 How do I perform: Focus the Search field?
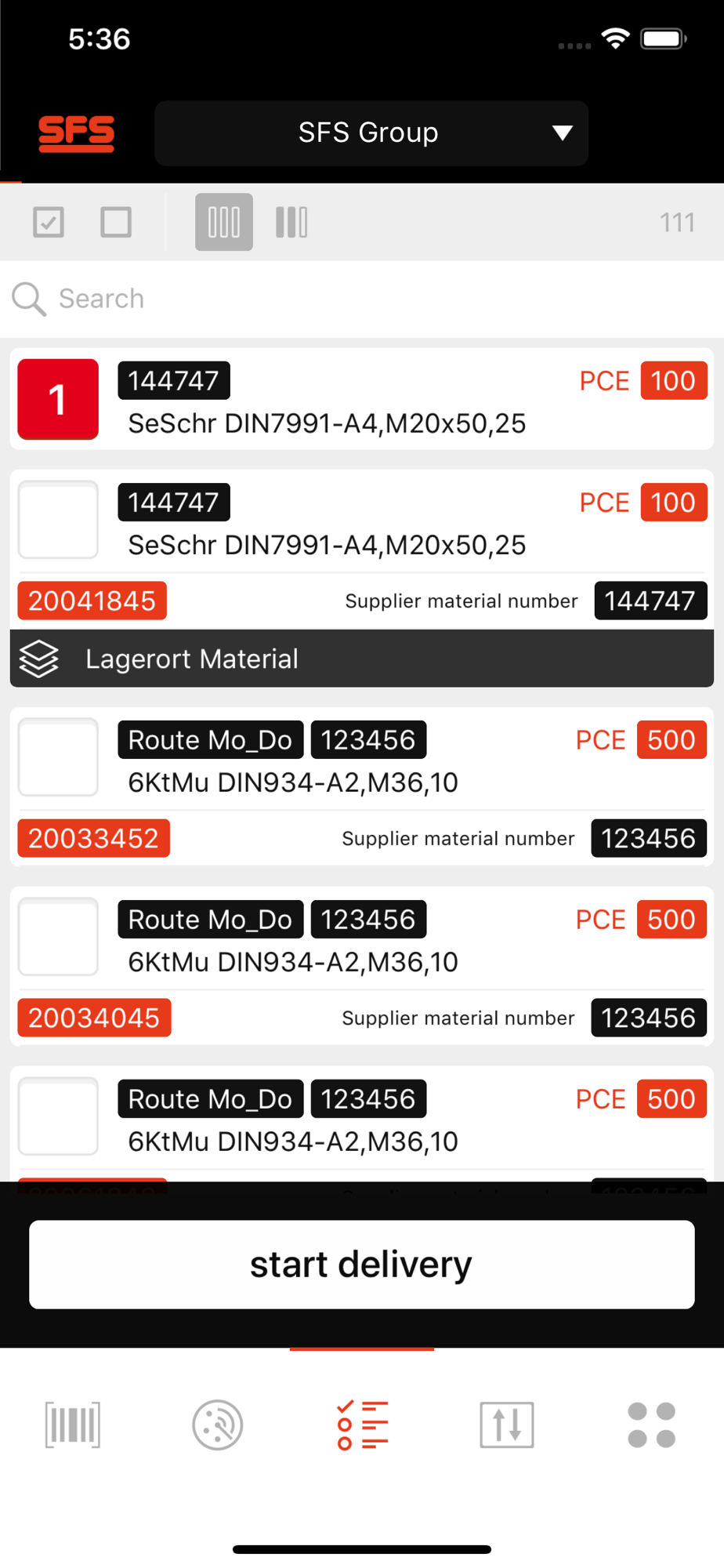tap(362, 299)
